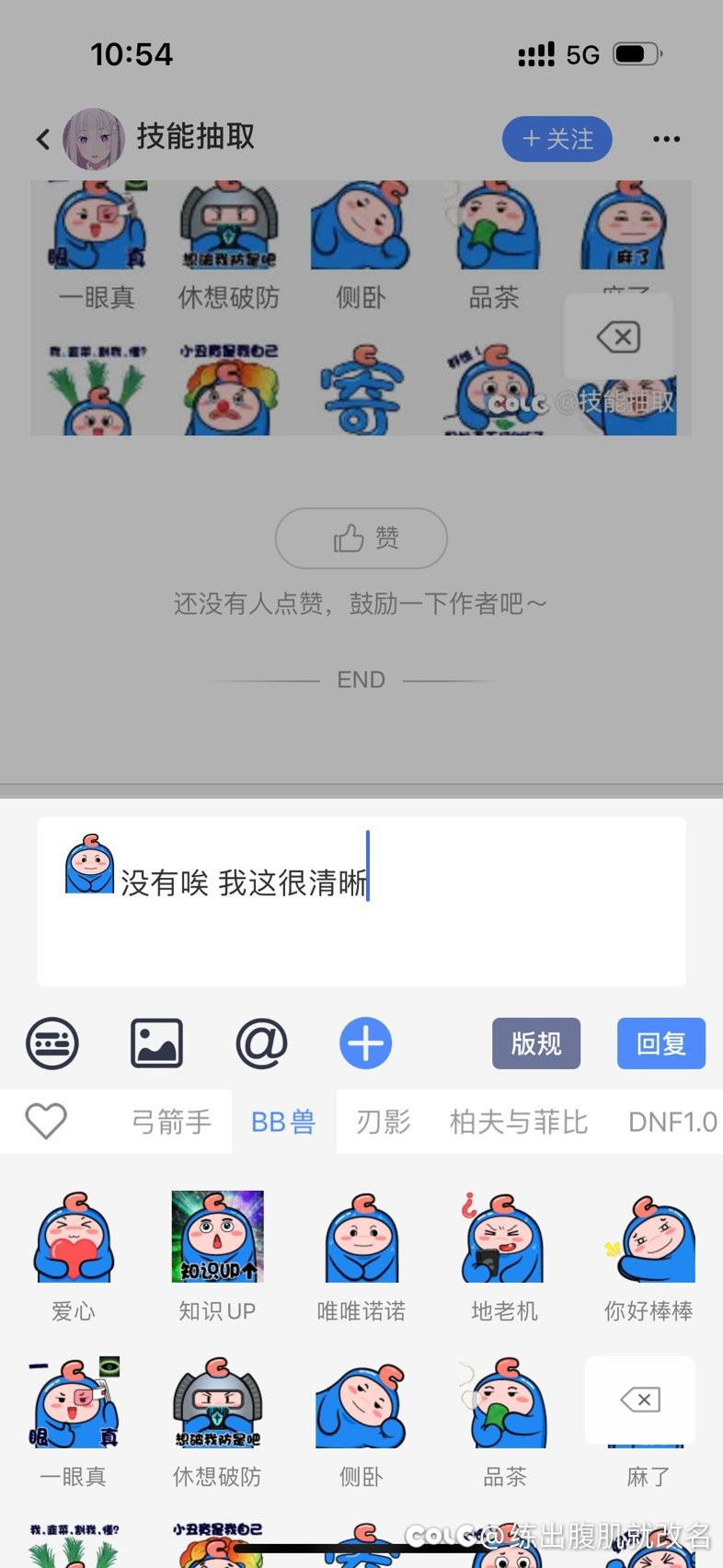Attach a picture via image icon
The image size is (723, 1568).
156,1043
